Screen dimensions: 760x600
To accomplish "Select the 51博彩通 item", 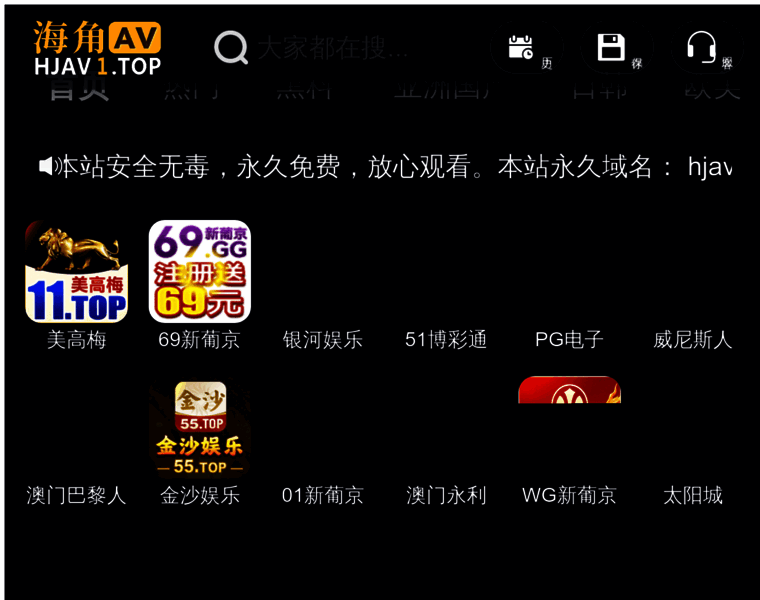I will point(446,339).
